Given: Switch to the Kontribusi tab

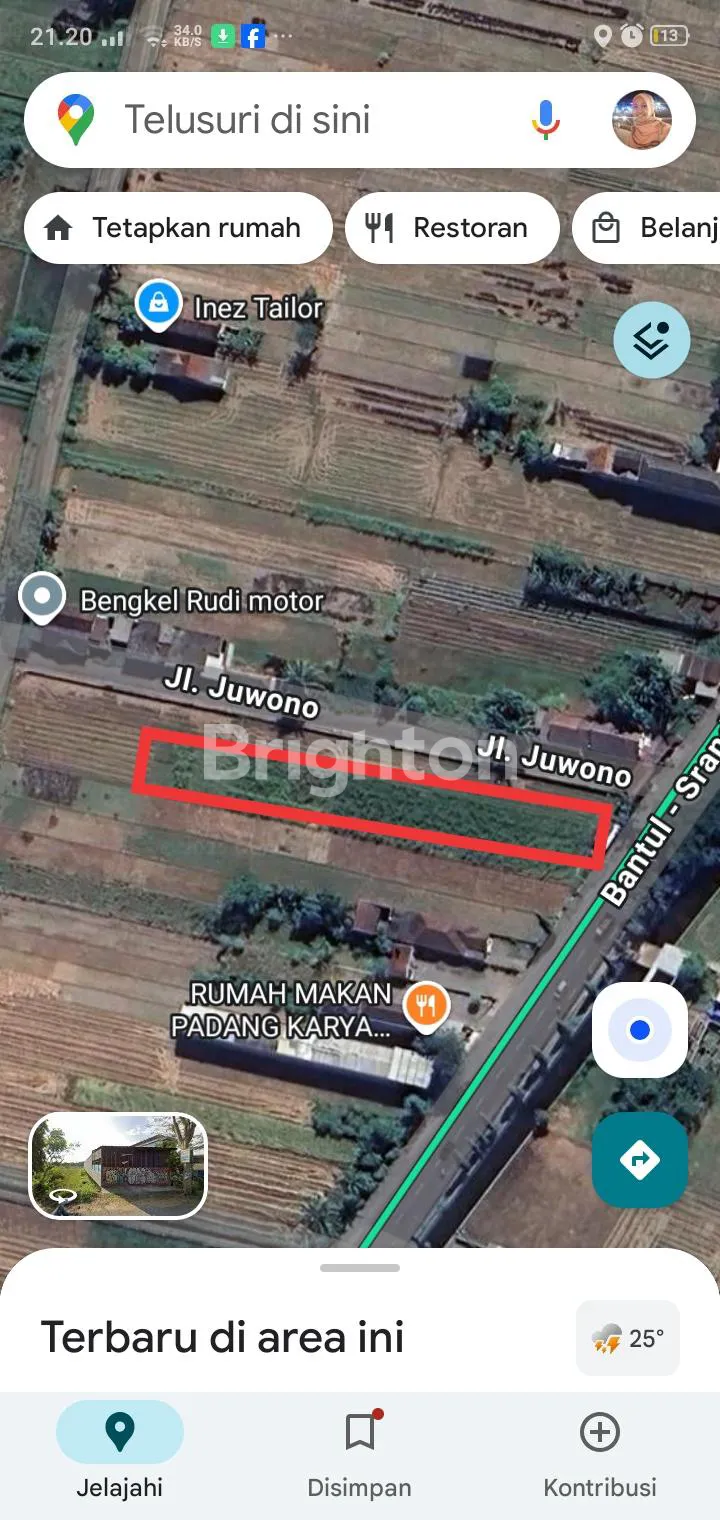Looking at the screenshot, I should click(x=600, y=1450).
